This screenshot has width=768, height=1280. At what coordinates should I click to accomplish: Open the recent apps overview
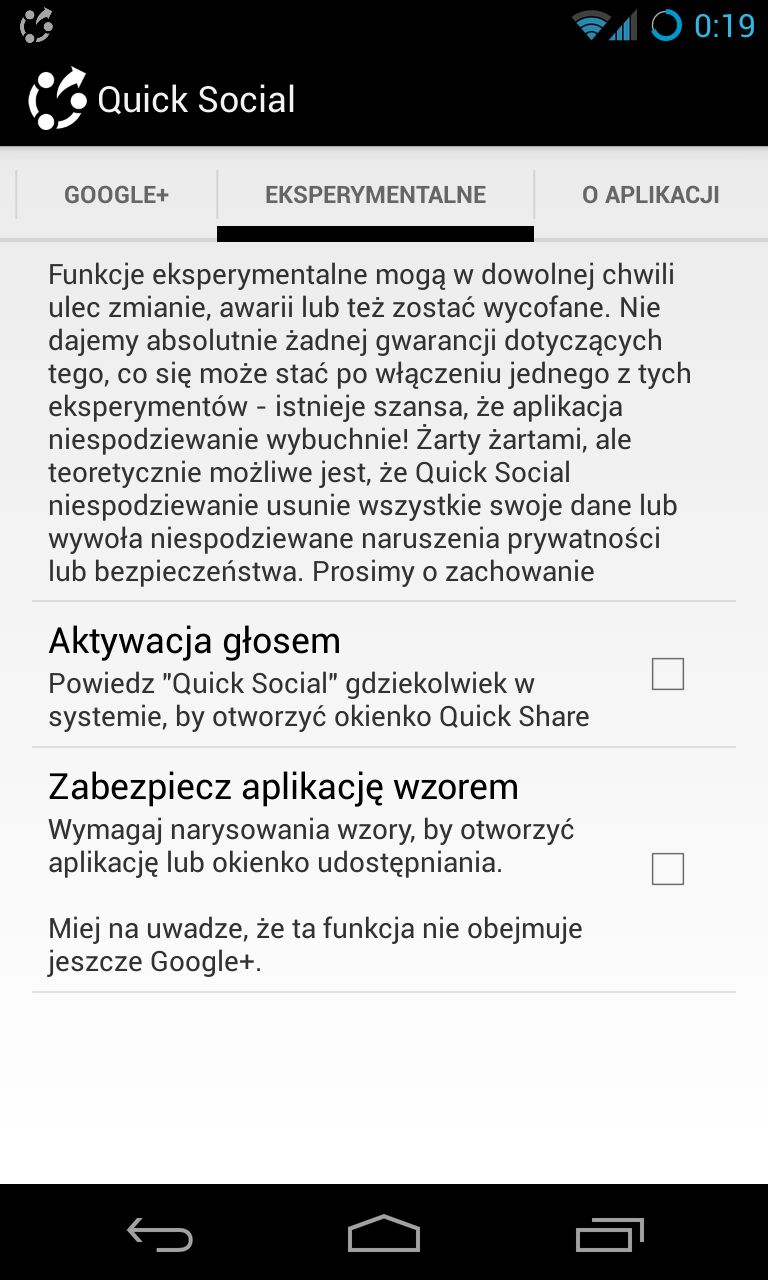coord(610,1234)
